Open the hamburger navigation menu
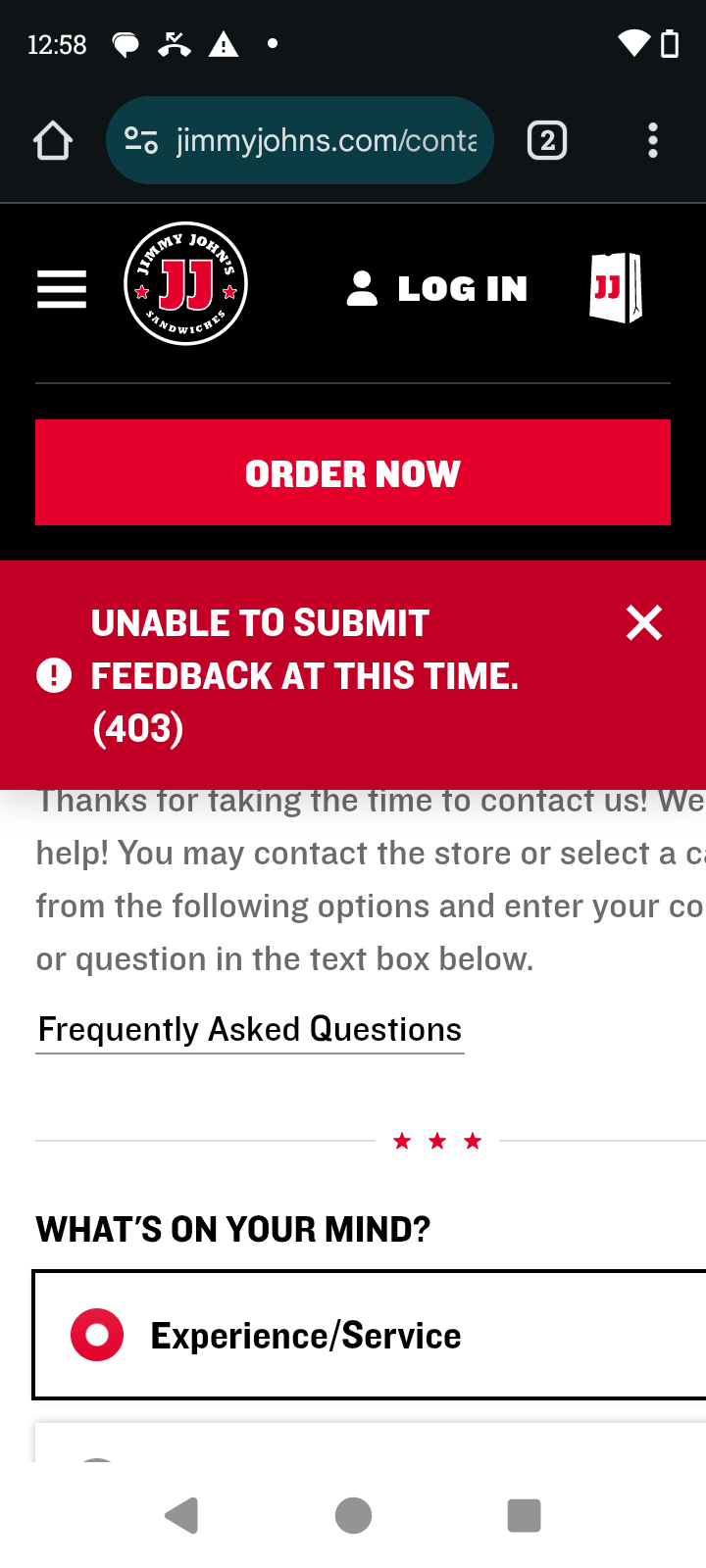The image size is (706, 1568). [62, 289]
